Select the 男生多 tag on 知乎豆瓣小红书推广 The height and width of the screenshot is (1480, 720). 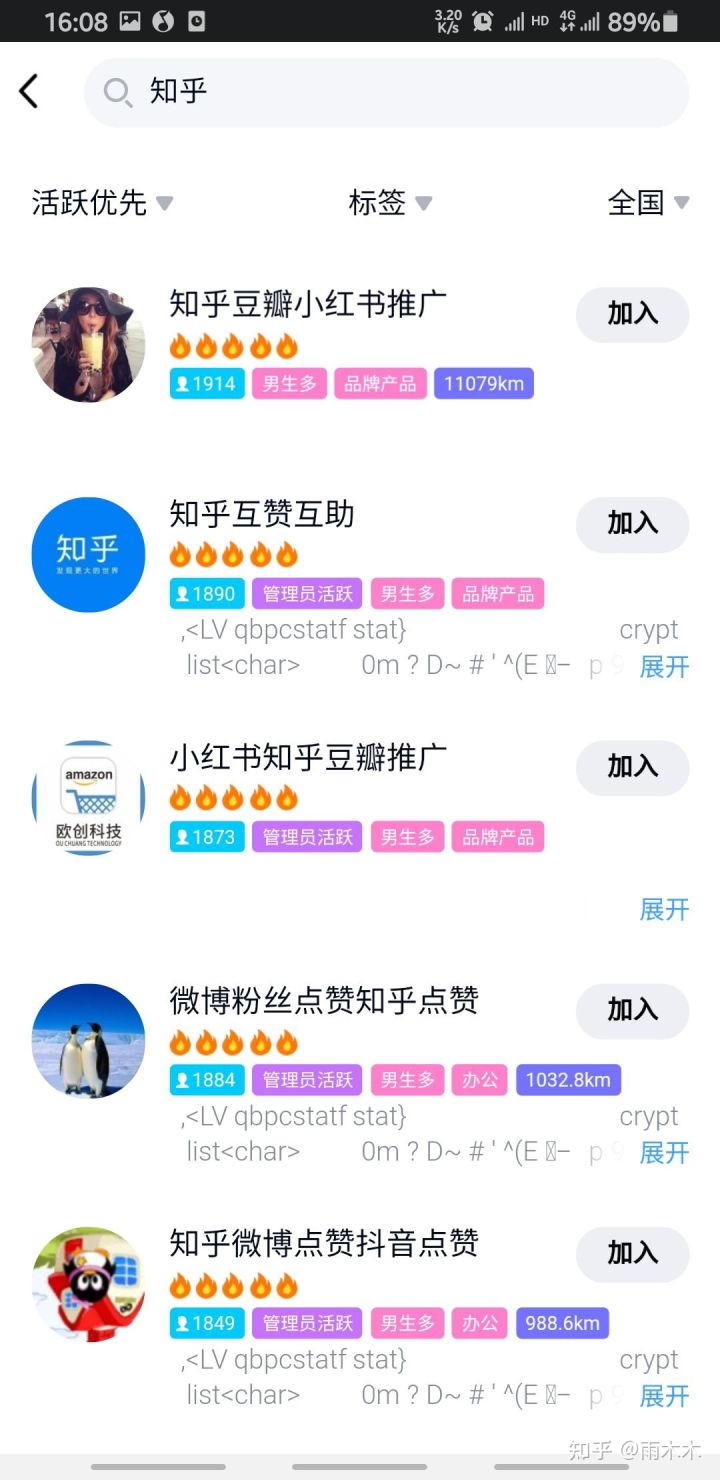(x=289, y=383)
